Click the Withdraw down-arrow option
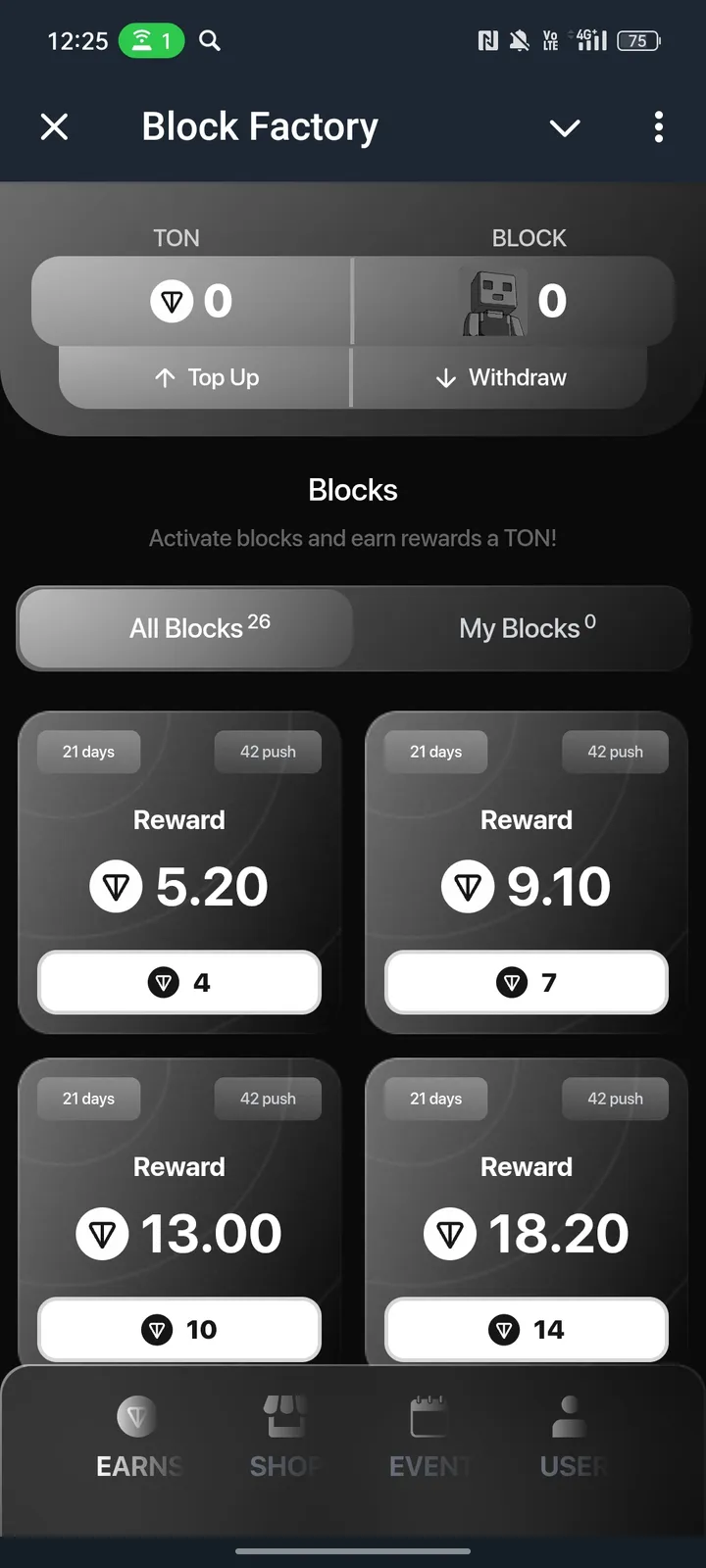 (x=500, y=377)
